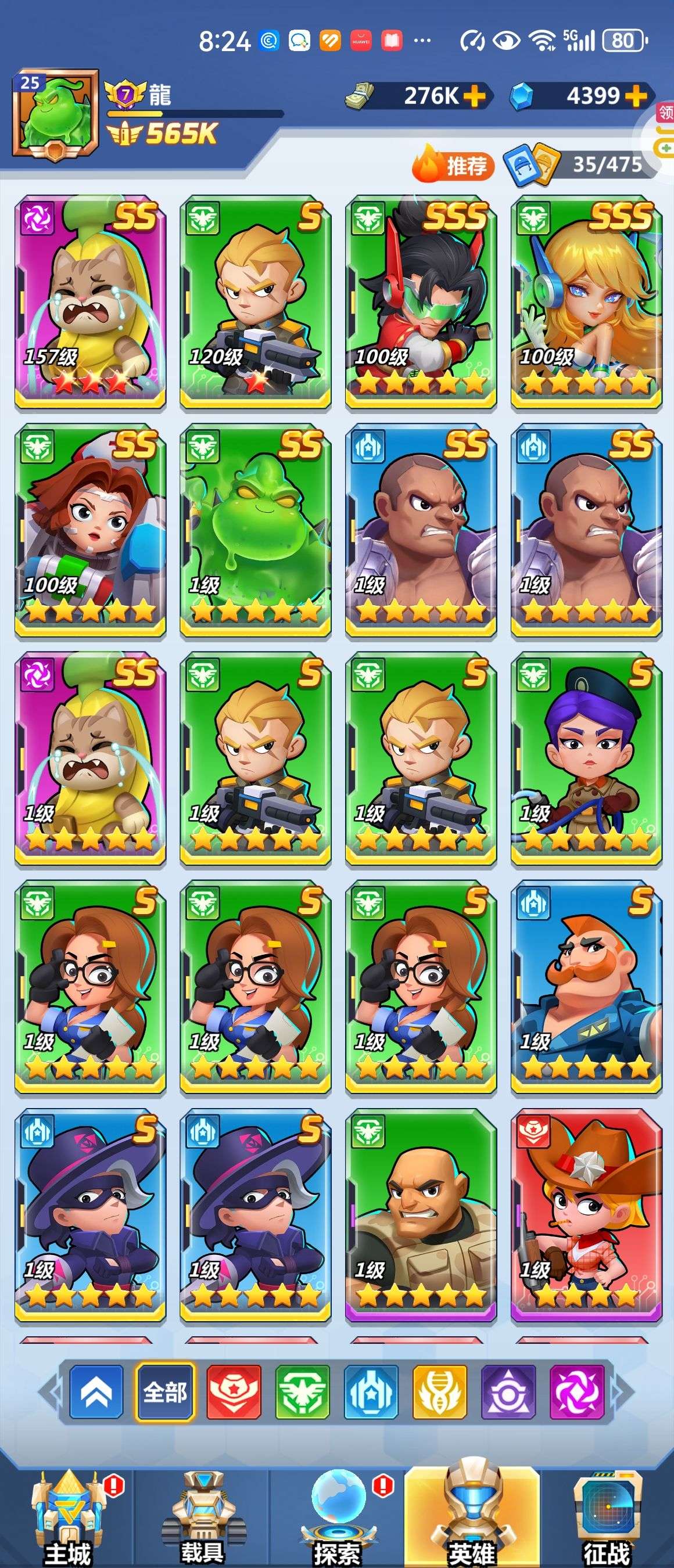Image resolution: width=674 pixels, height=1568 pixels.
Task: Select the level 120 blond soldier hero
Action: [256, 301]
